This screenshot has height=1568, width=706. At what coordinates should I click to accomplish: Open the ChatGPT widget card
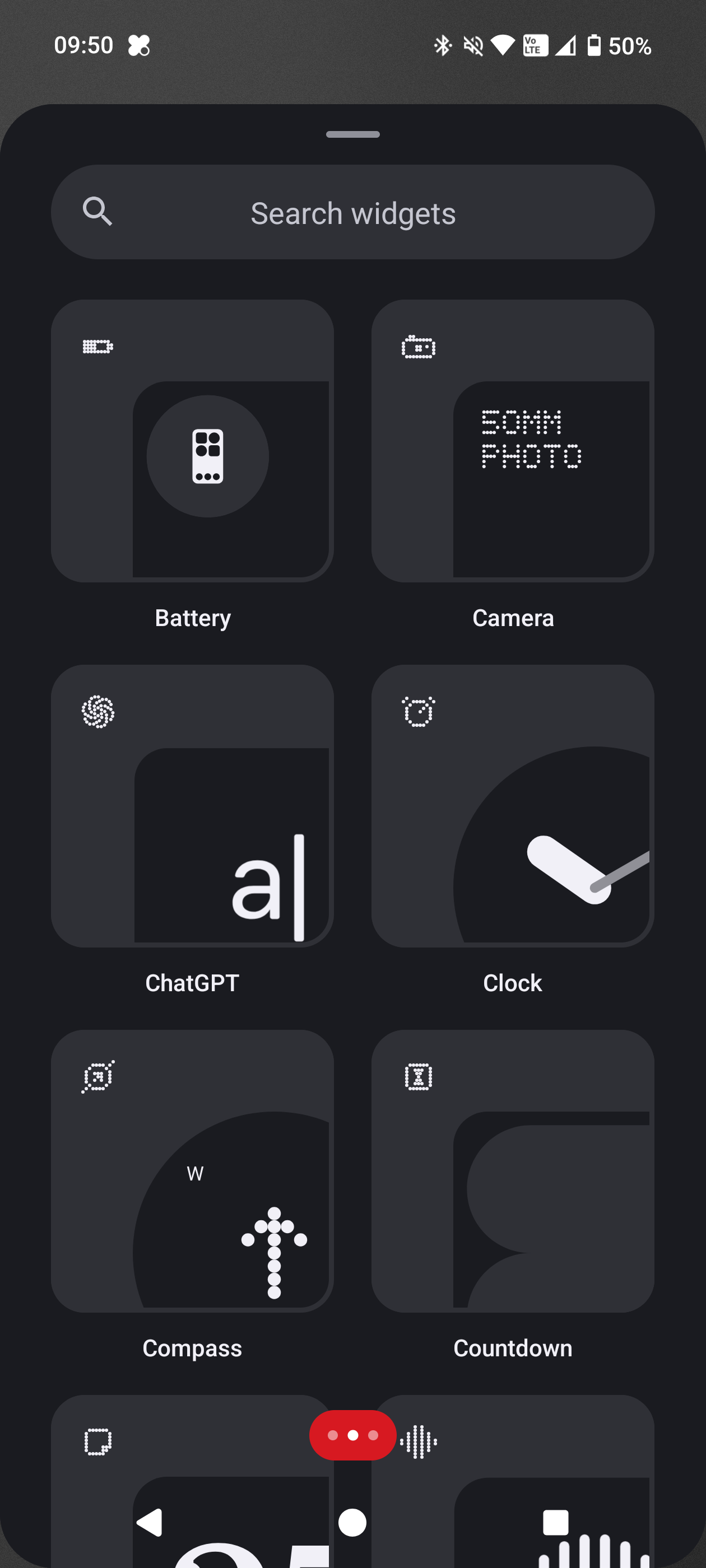tap(193, 805)
